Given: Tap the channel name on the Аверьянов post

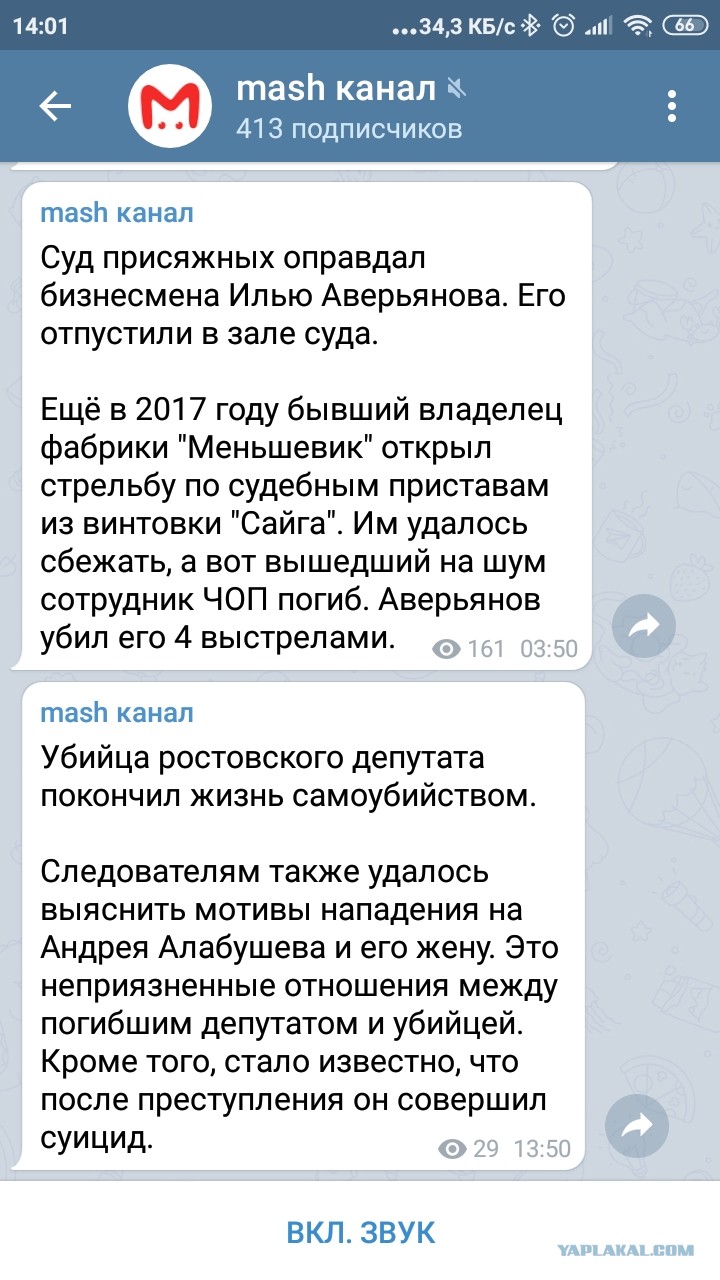Looking at the screenshot, I should [x=117, y=213].
